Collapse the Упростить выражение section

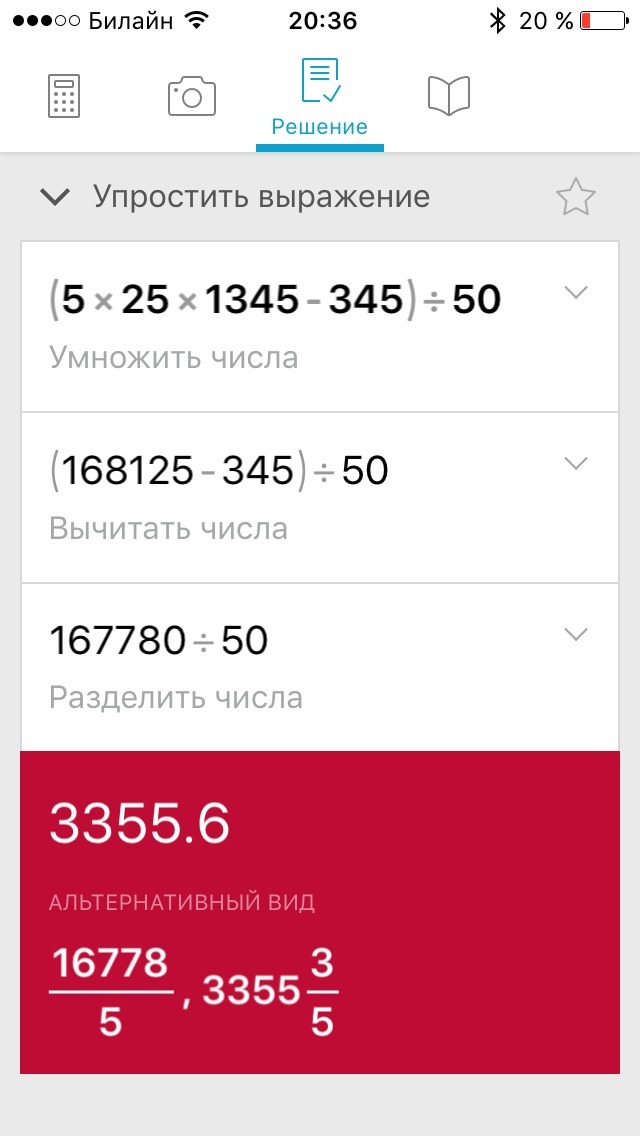pyautogui.click(x=55, y=198)
